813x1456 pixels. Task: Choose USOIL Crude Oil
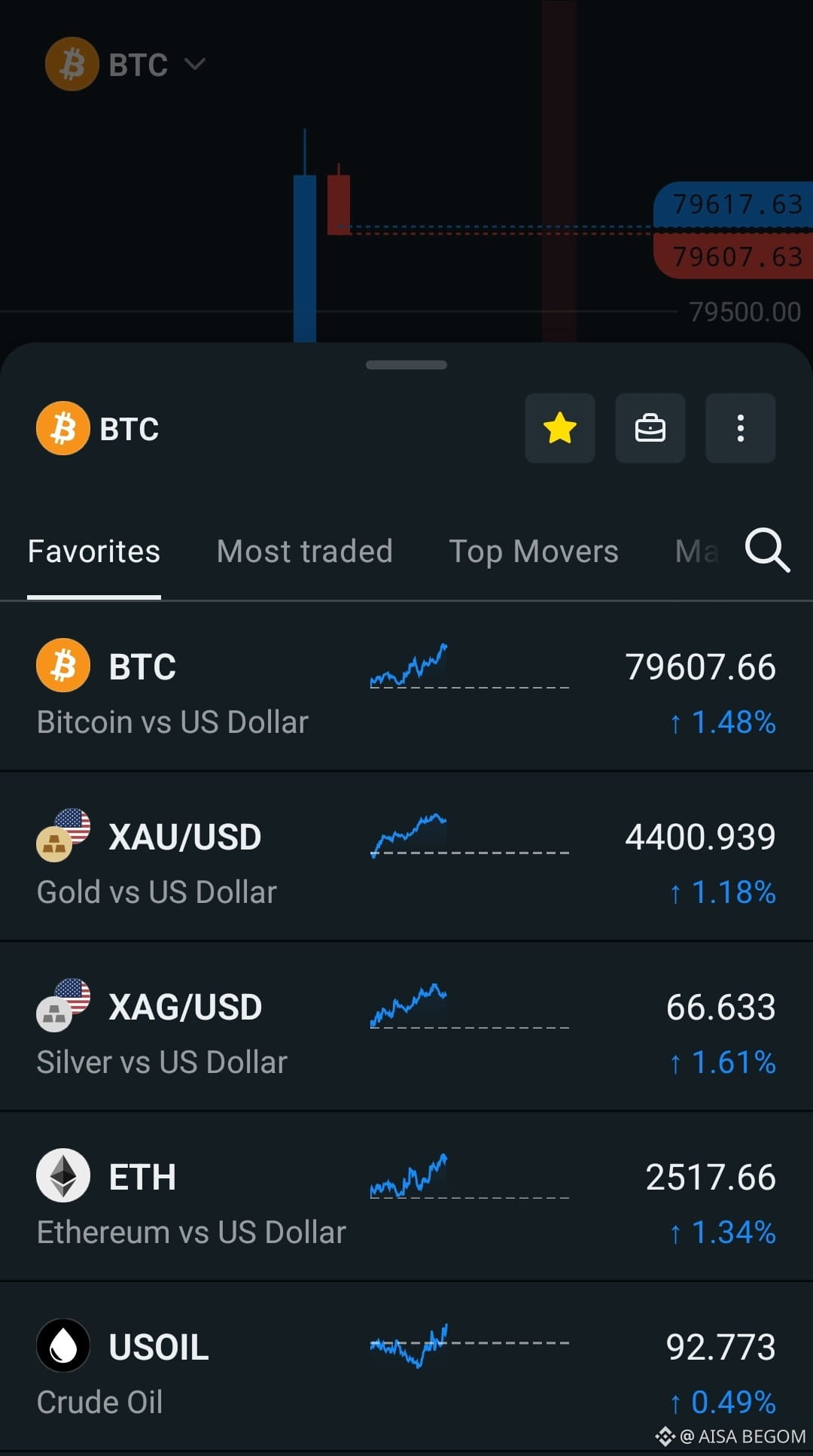coord(406,1367)
